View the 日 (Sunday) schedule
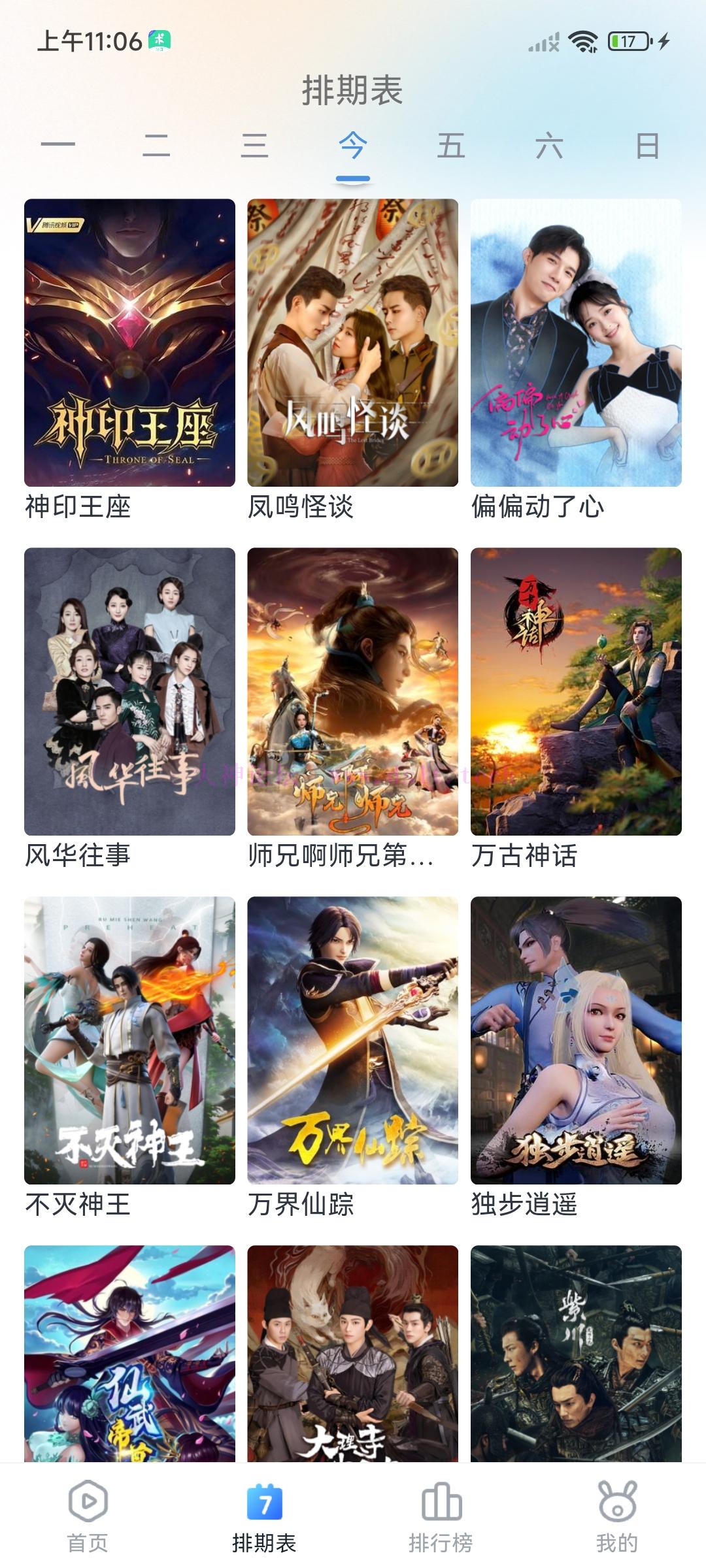The image size is (706, 1568). click(x=647, y=145)
